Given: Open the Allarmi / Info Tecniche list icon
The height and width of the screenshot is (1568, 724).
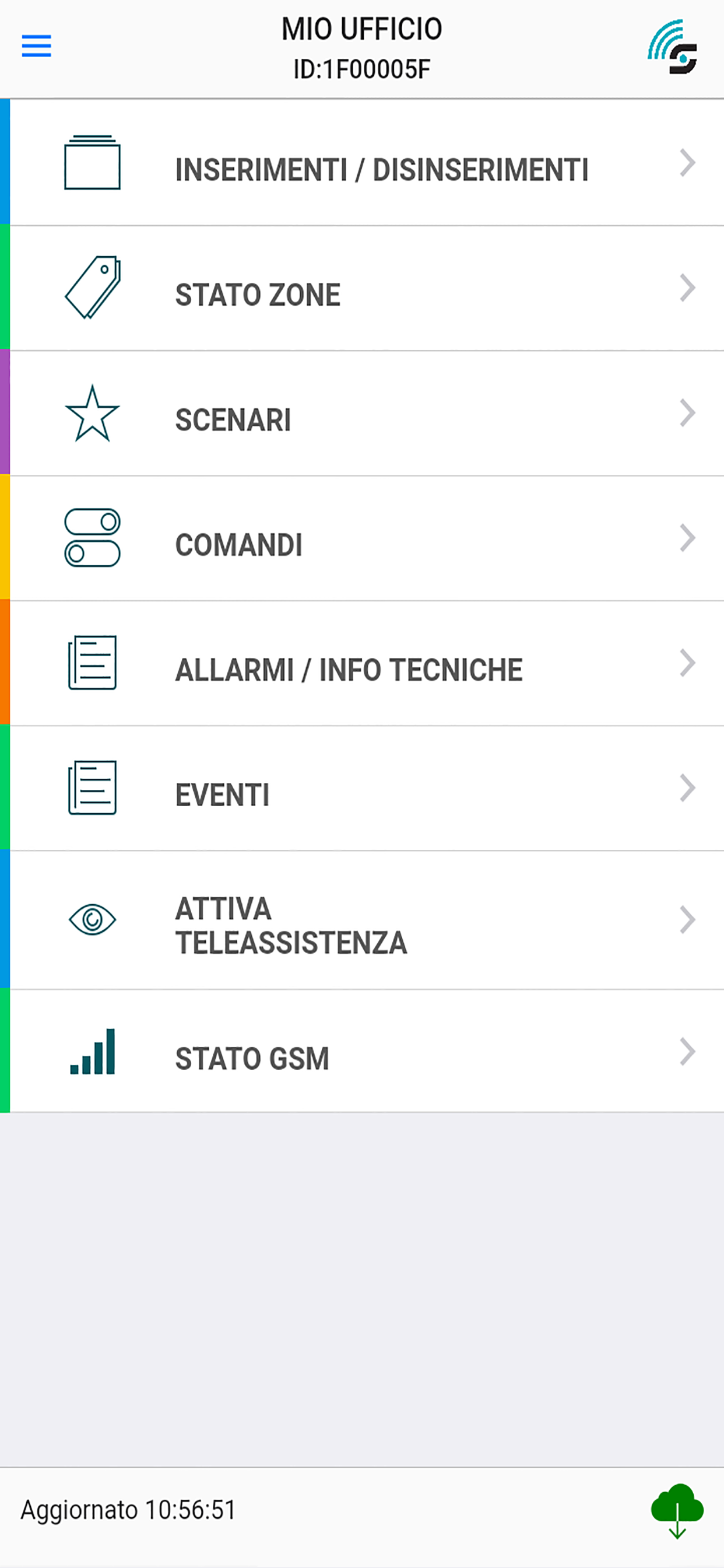Looking at the screenshot, I should [x=92, y=663].
